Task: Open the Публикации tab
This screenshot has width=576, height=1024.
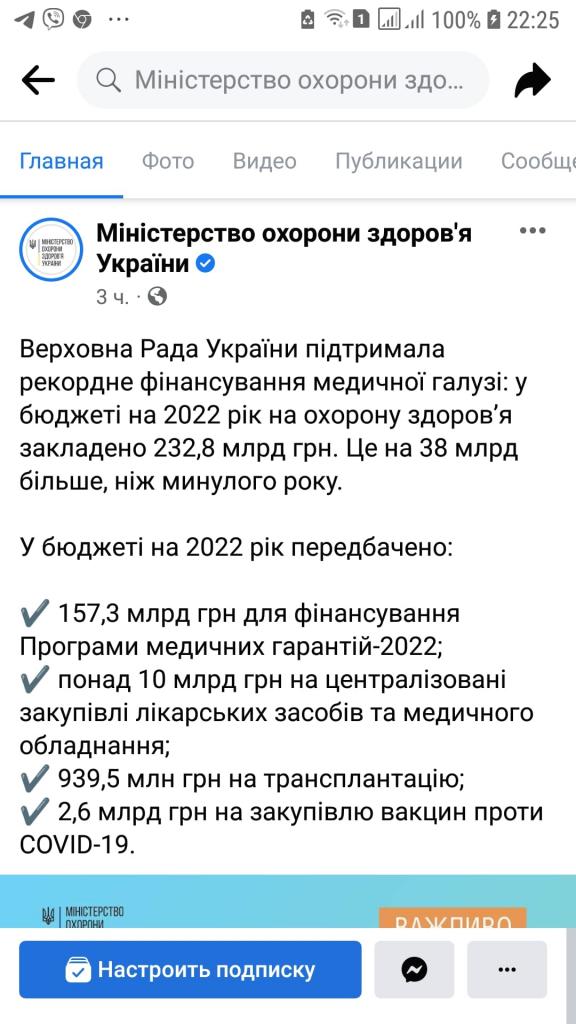Action: coord(398,161)
